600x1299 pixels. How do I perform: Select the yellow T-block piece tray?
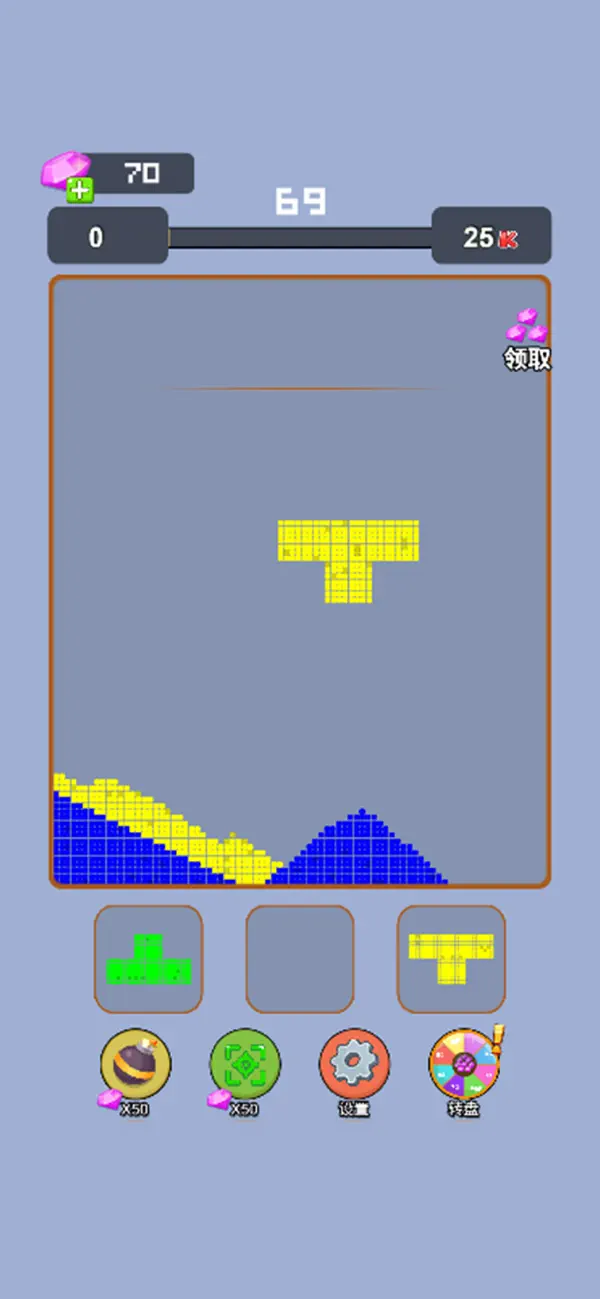coord(451,960)
